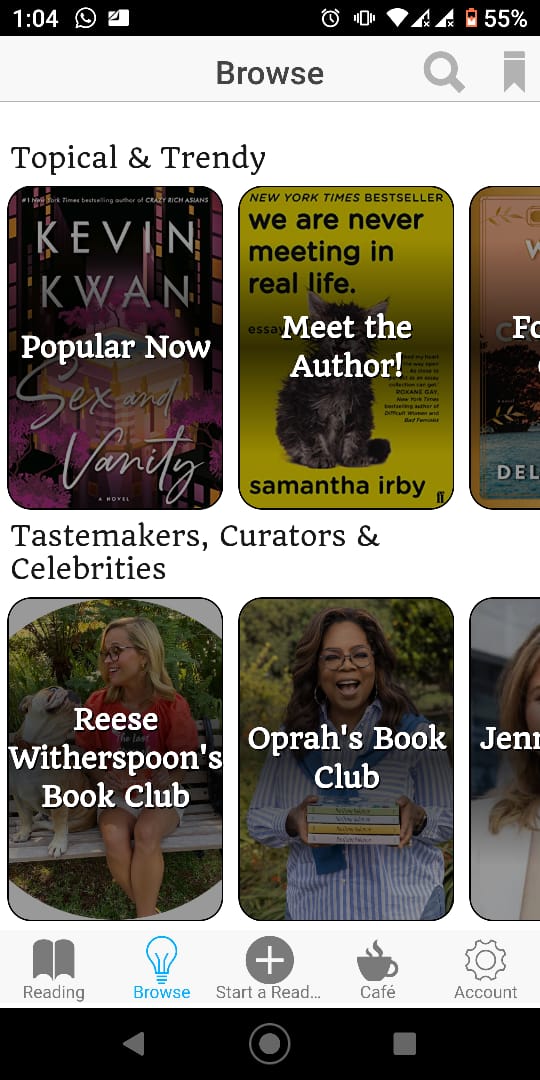Open the bookmark icon in top bar
The height and width of the screenshot is (1080, 540).
tap(514, 72)
